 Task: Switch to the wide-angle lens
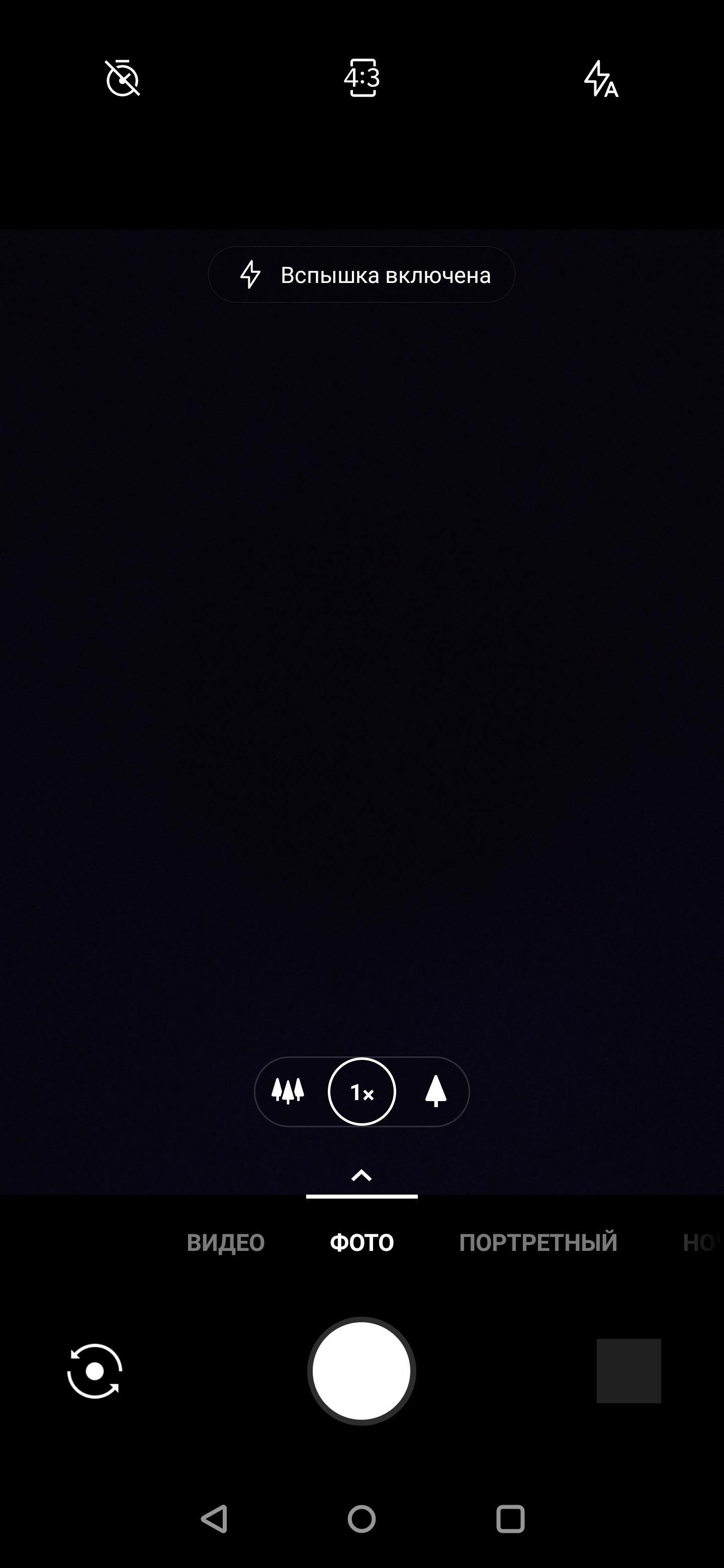(x=288, y=1091)
